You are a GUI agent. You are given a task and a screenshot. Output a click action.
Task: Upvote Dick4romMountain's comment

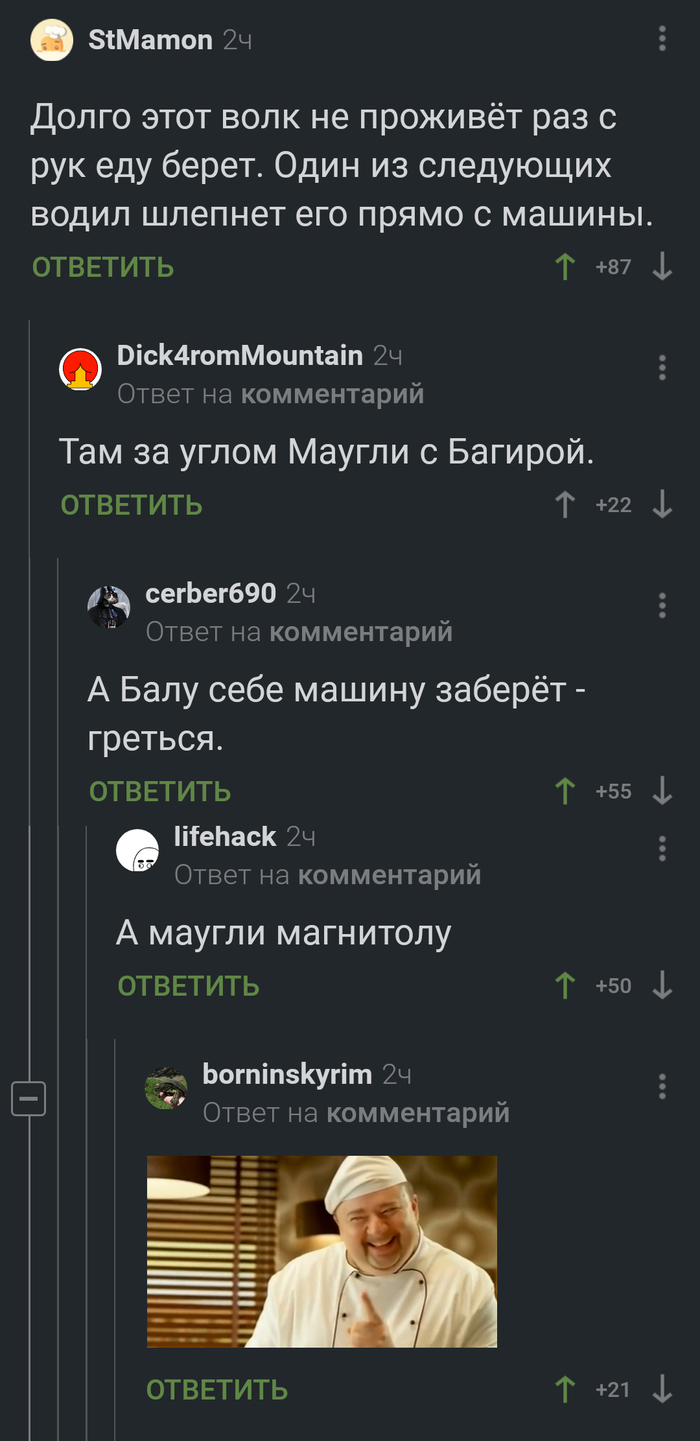pos(565,505)
